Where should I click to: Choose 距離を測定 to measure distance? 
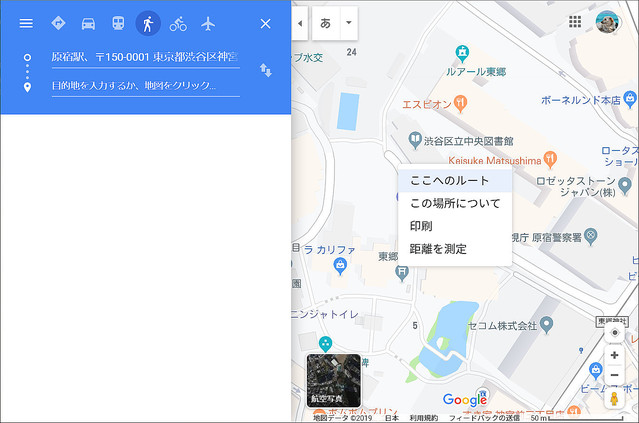pos(438,248)
